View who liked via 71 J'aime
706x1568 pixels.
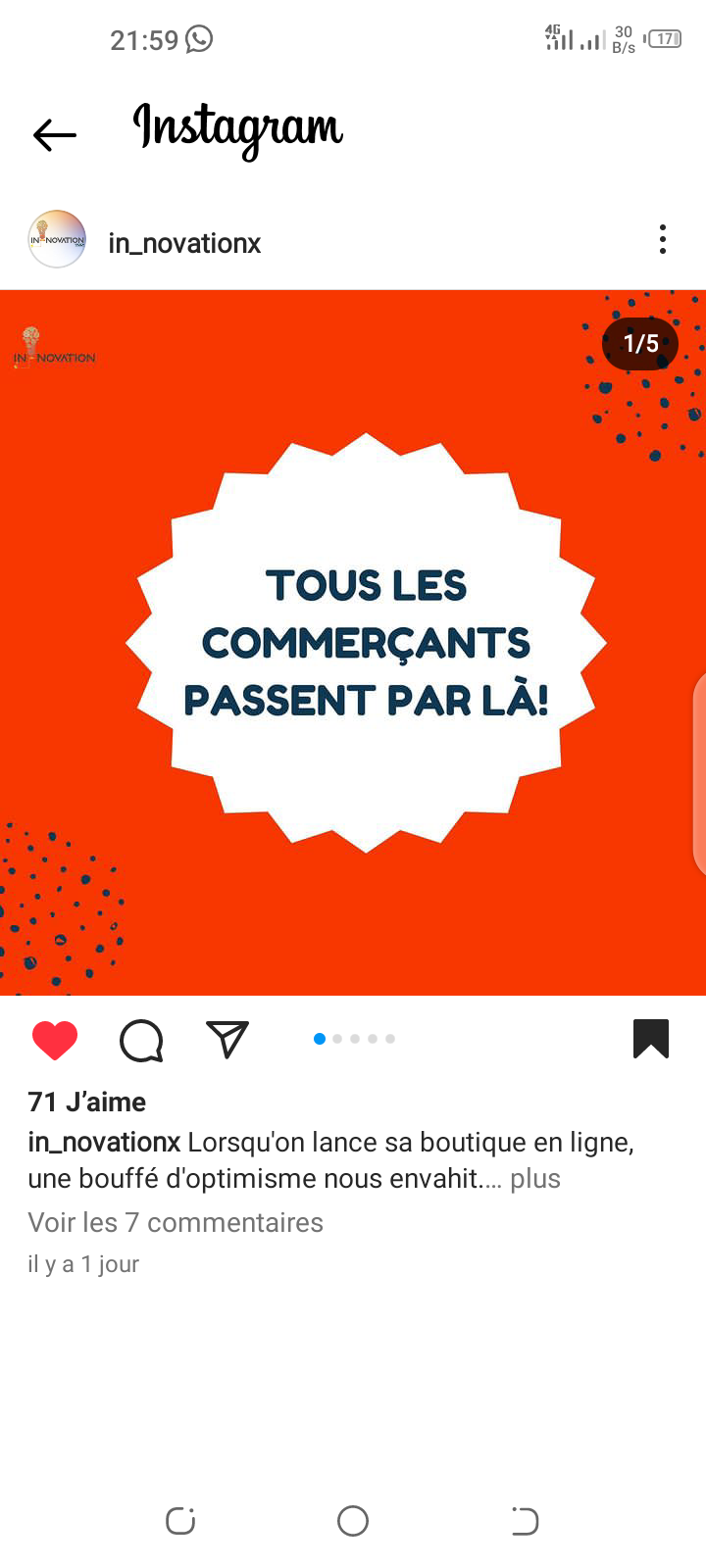pos(87,1102)
